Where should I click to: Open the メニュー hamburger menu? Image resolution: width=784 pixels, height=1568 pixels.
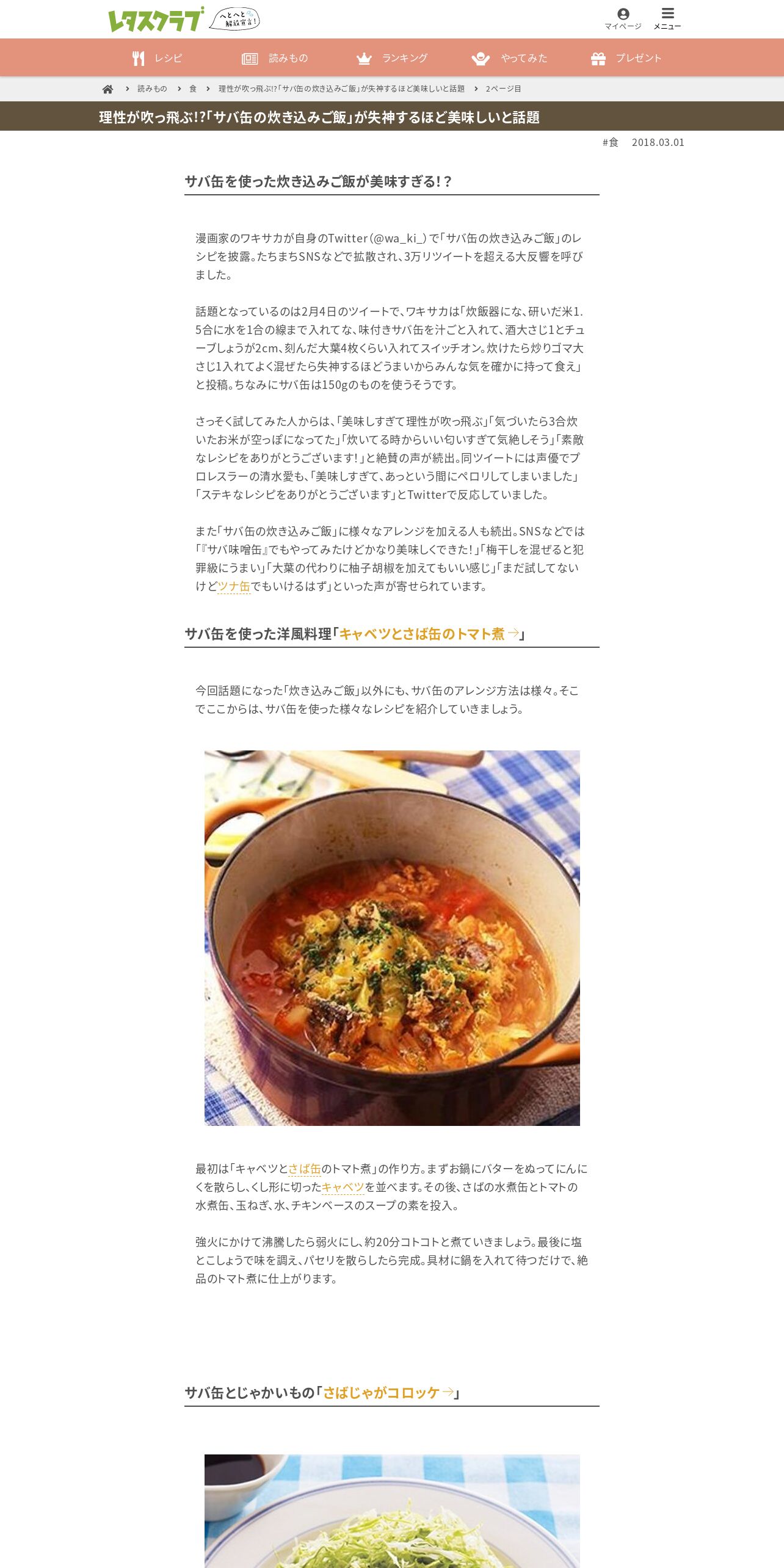point(667,19)
